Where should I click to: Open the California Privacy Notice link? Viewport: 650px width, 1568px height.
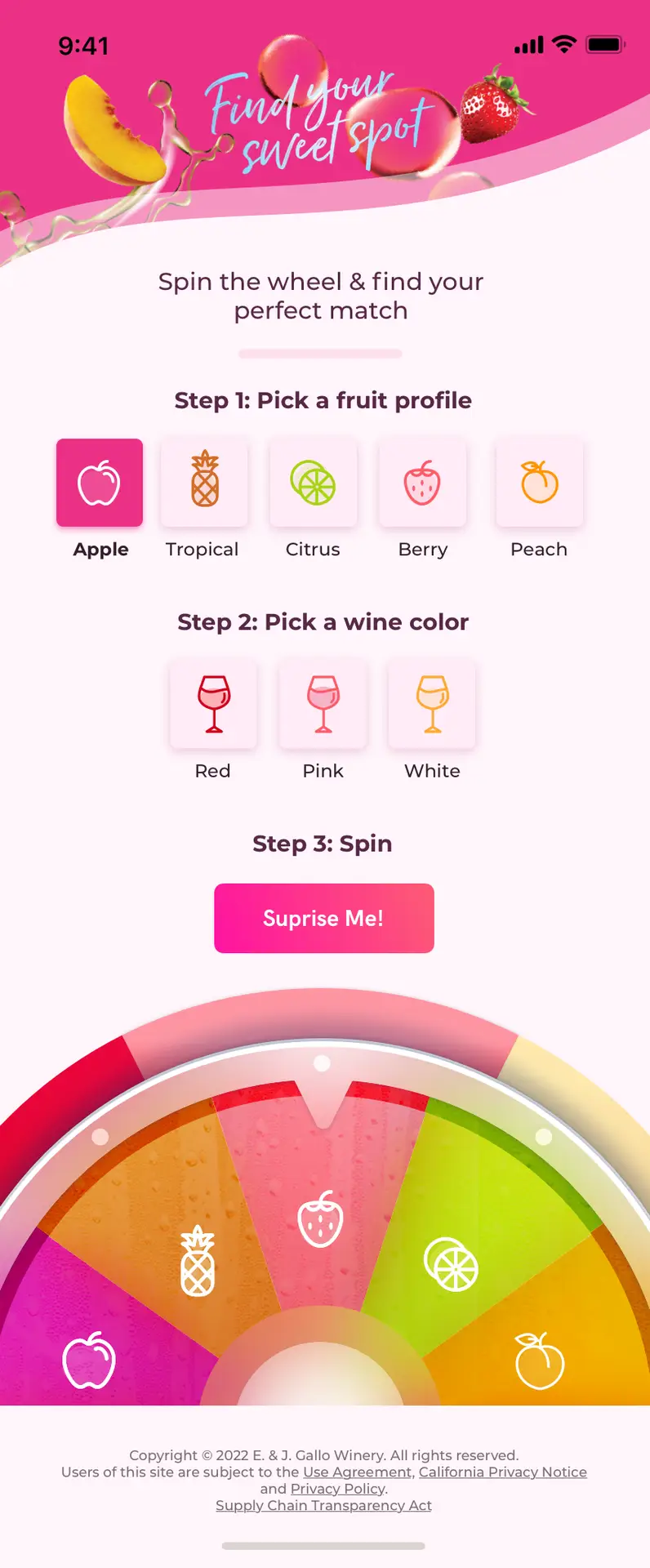(x=502, y=1472)
